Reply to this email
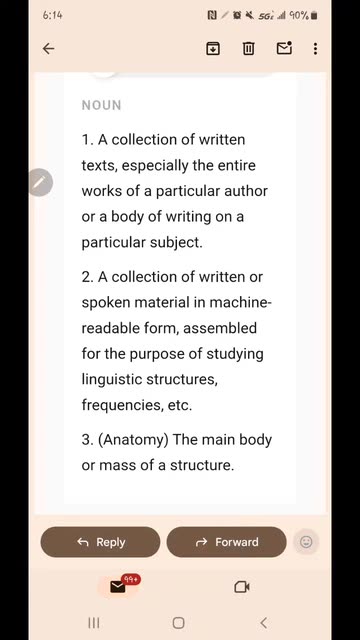This screenshot has height=640, width=360. (100, 542)
